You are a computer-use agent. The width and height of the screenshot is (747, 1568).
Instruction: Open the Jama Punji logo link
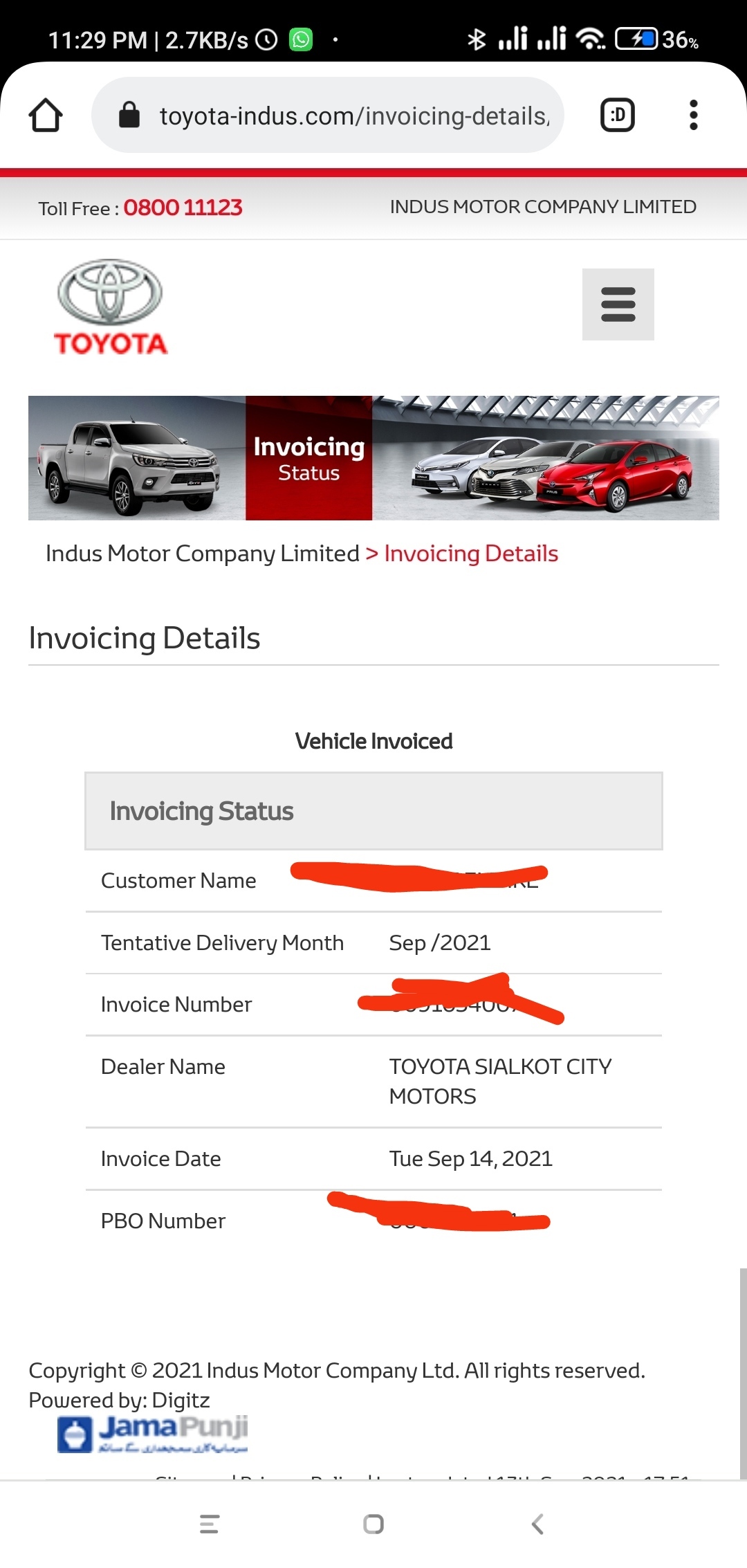point(153,1433)
